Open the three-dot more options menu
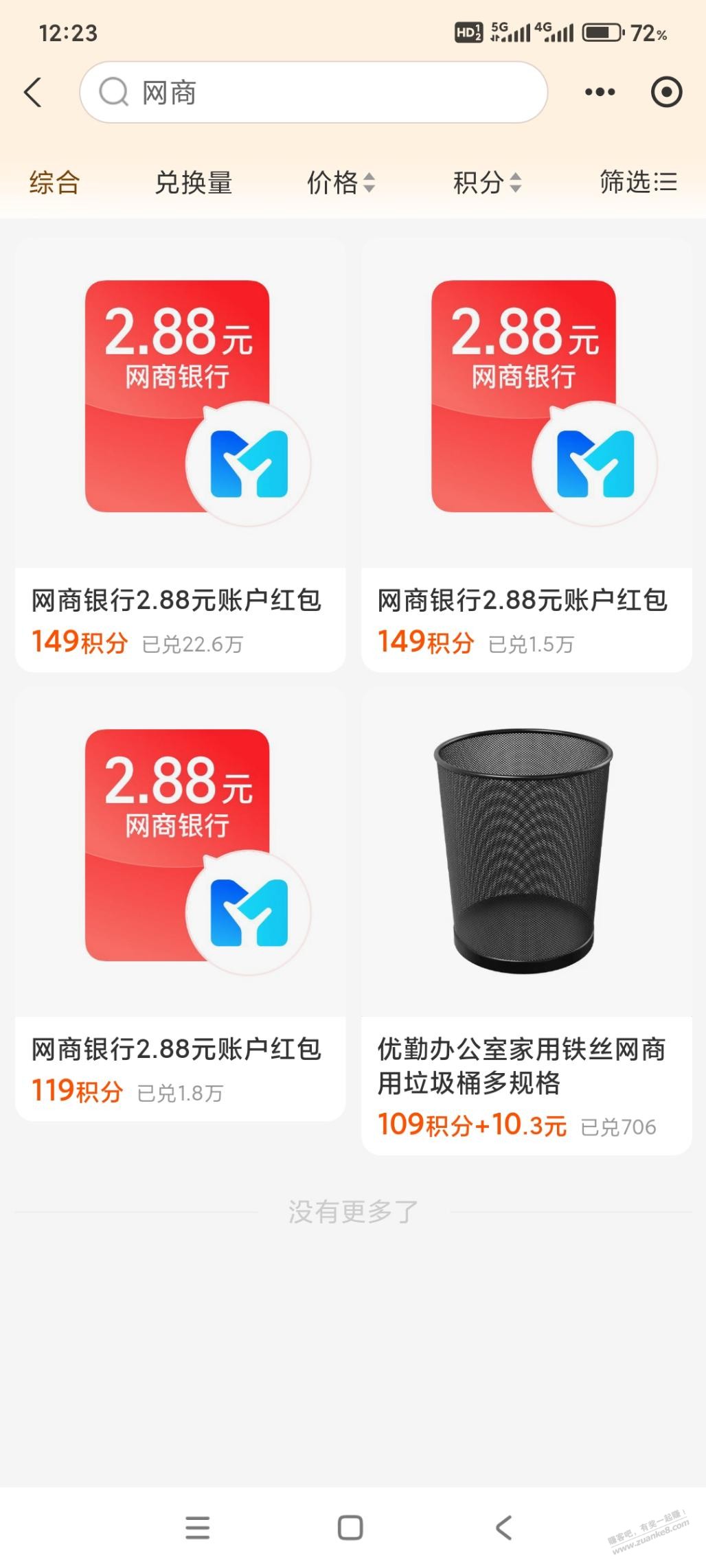This screenshot has height=1568, width=706. 600,92
